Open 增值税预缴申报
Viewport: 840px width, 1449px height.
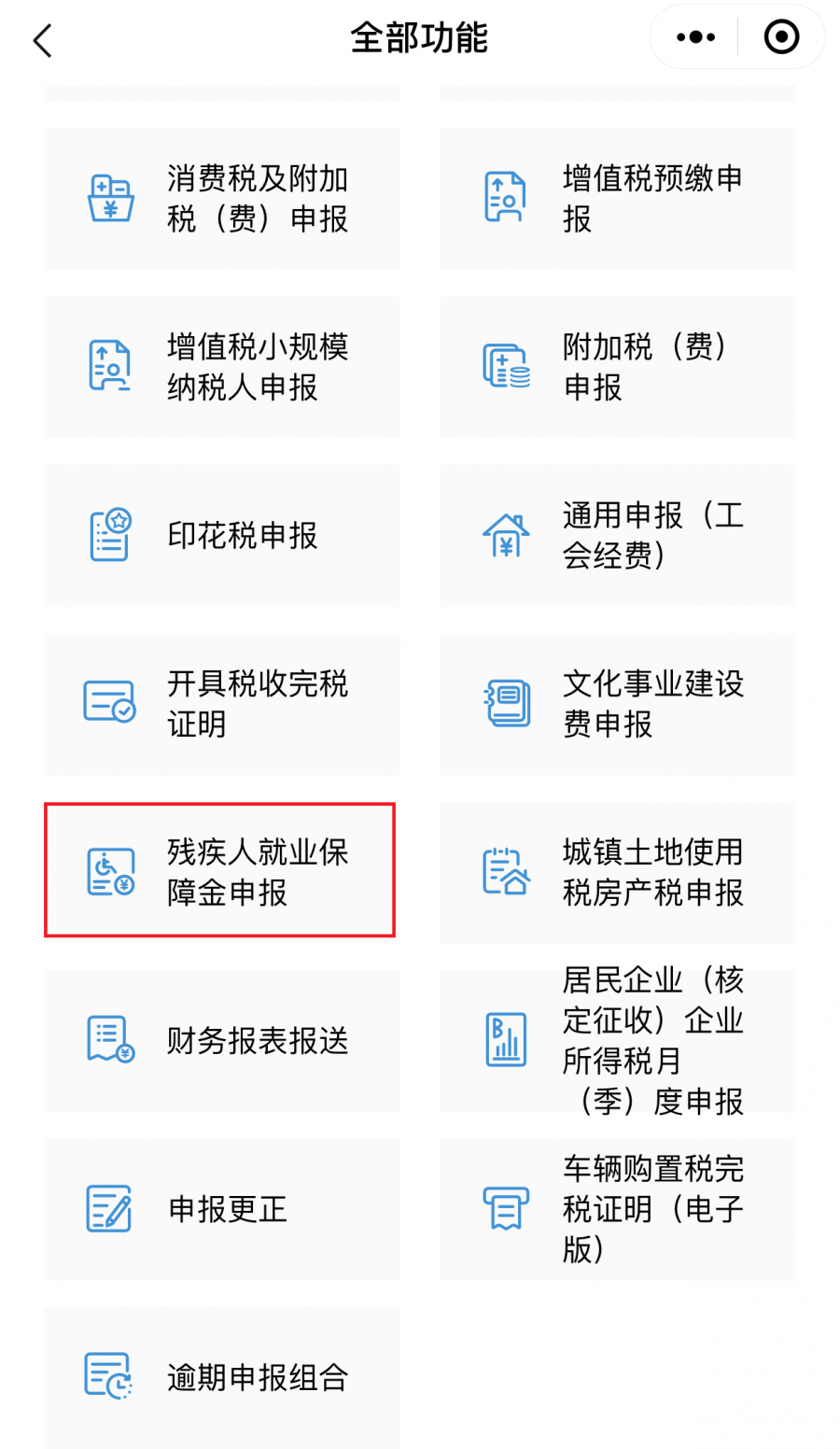pos(618,199)
